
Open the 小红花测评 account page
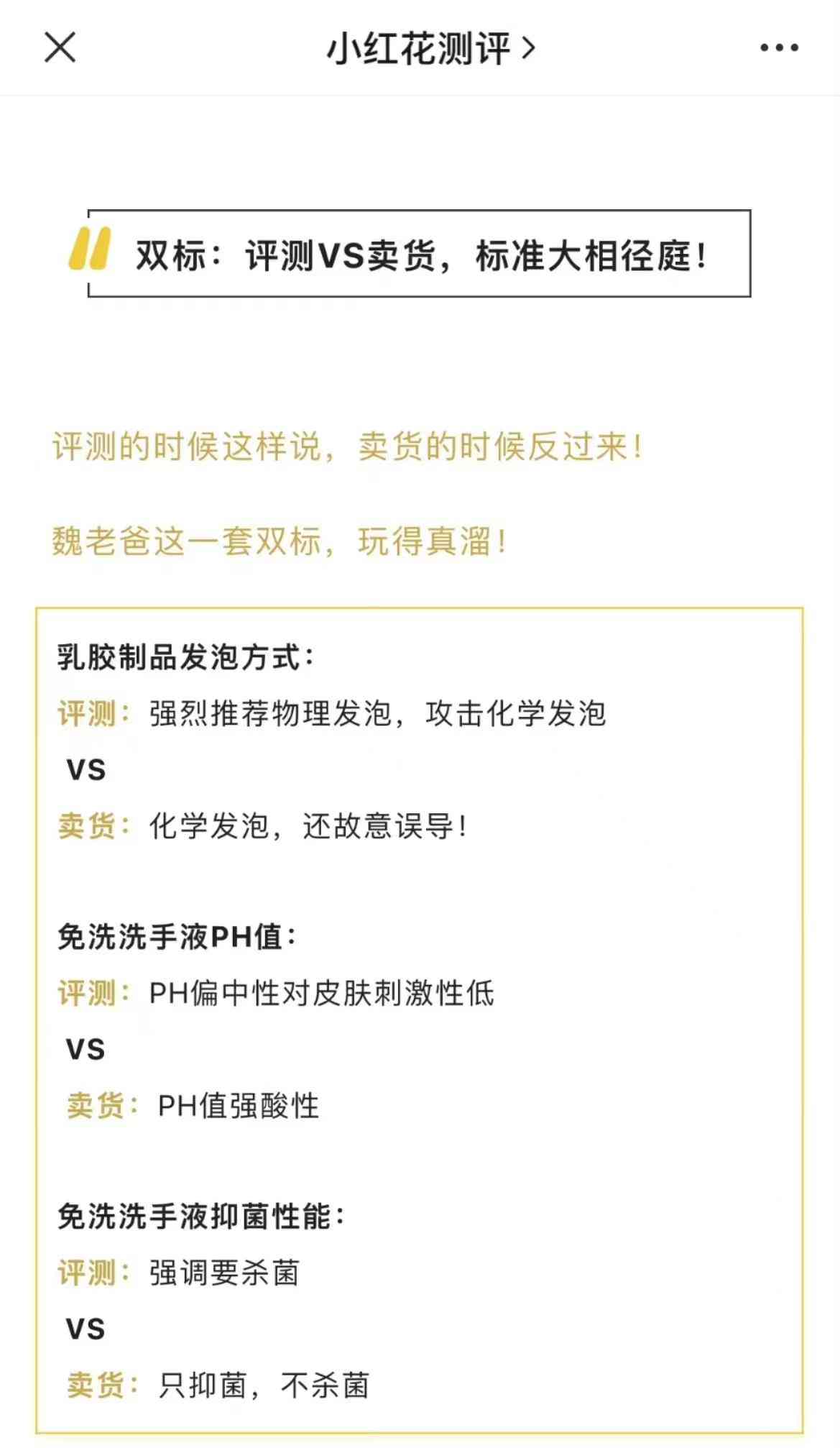(430, 48)
